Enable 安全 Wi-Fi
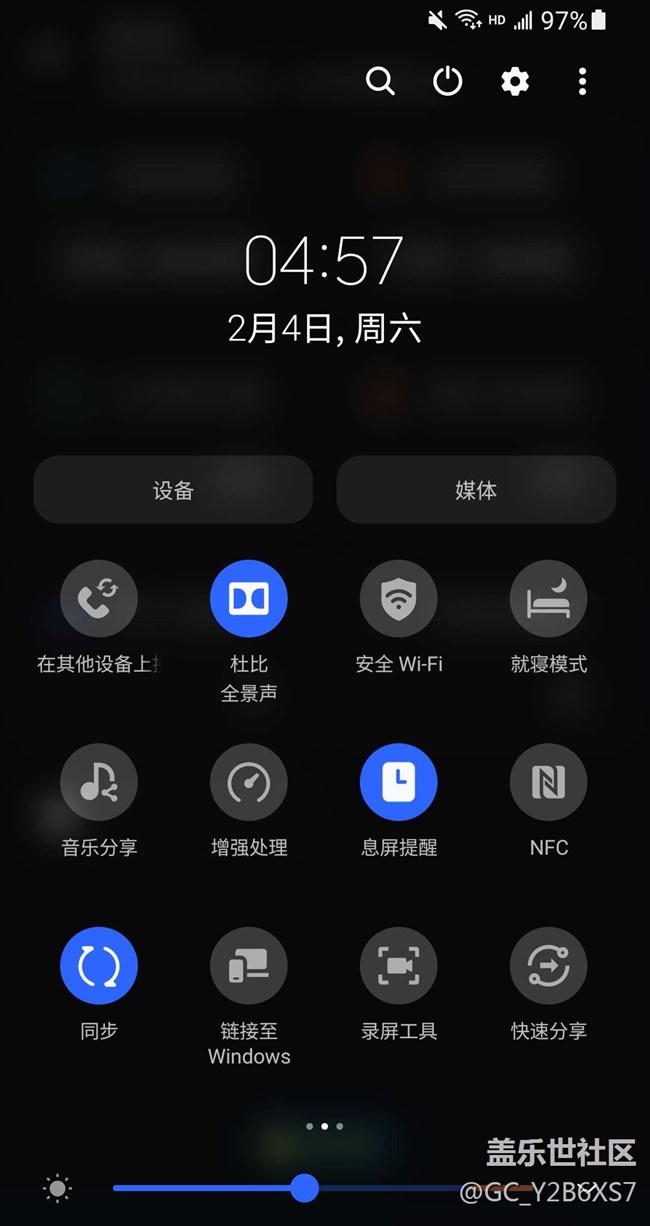Viewport: 650px width, 1226px height. [x=399, y=599]
